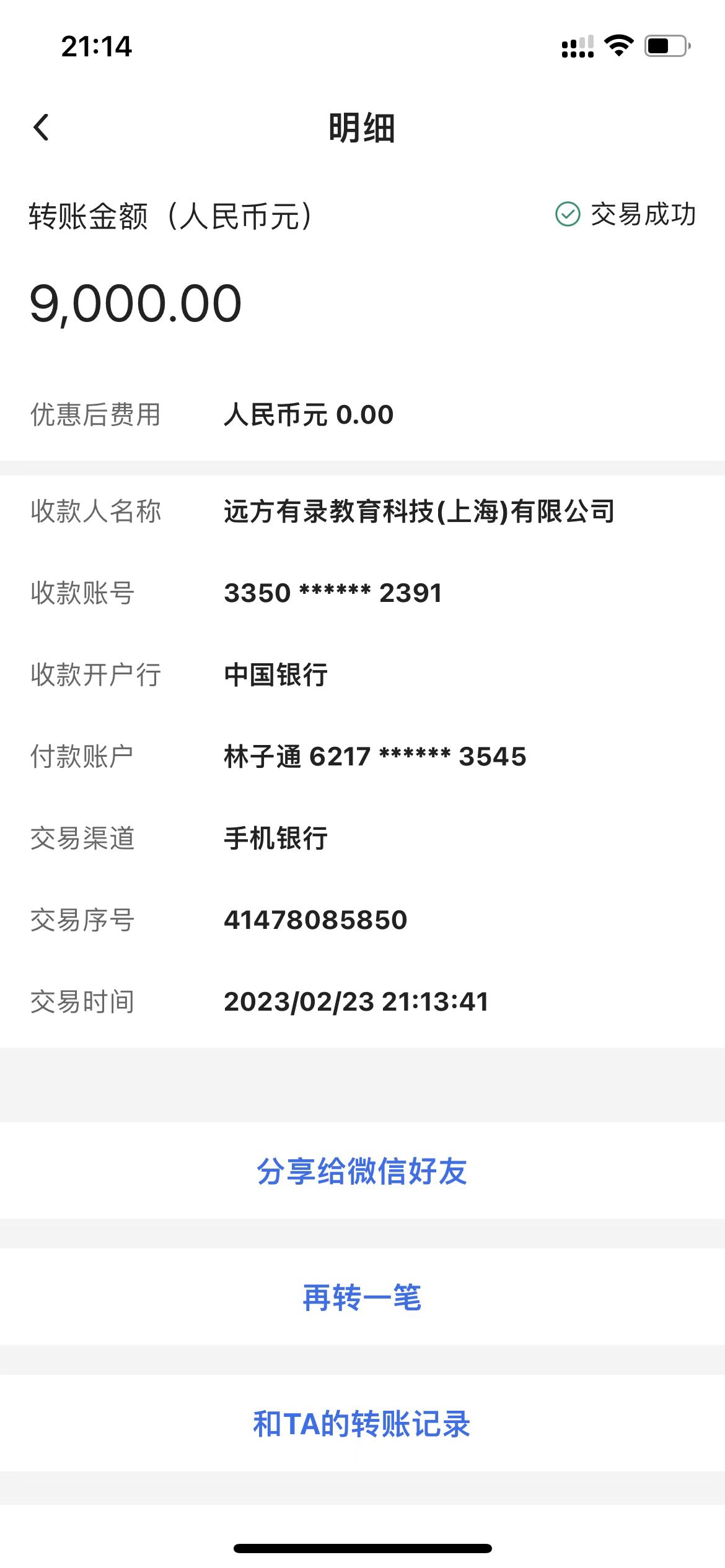Tap 分享给微信好友 to share with WeChat friend
The width and height of the screenshot is (725, 1568).
pos(362,1171)
